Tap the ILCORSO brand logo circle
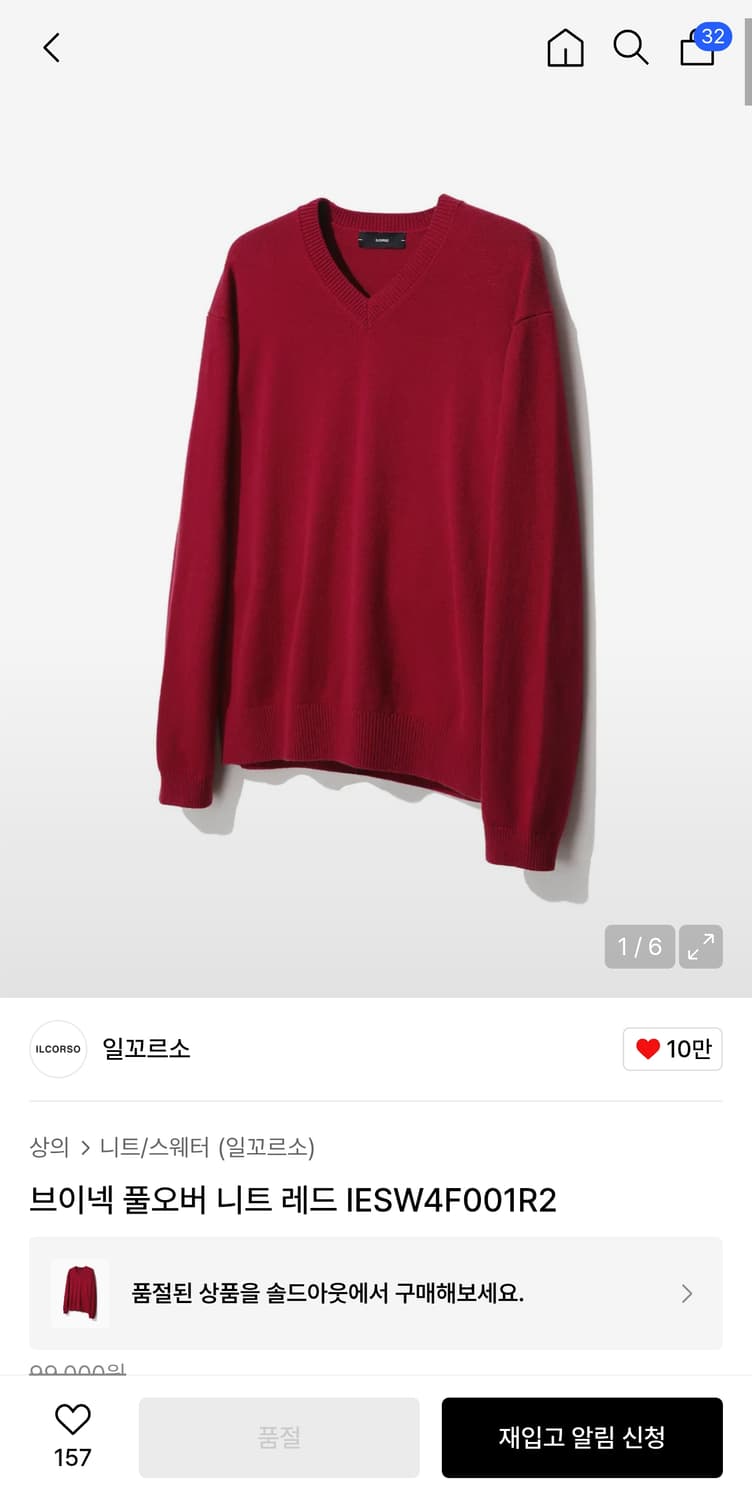The width and height of the screenshot is (752, 1500). tap(57, 1049)
